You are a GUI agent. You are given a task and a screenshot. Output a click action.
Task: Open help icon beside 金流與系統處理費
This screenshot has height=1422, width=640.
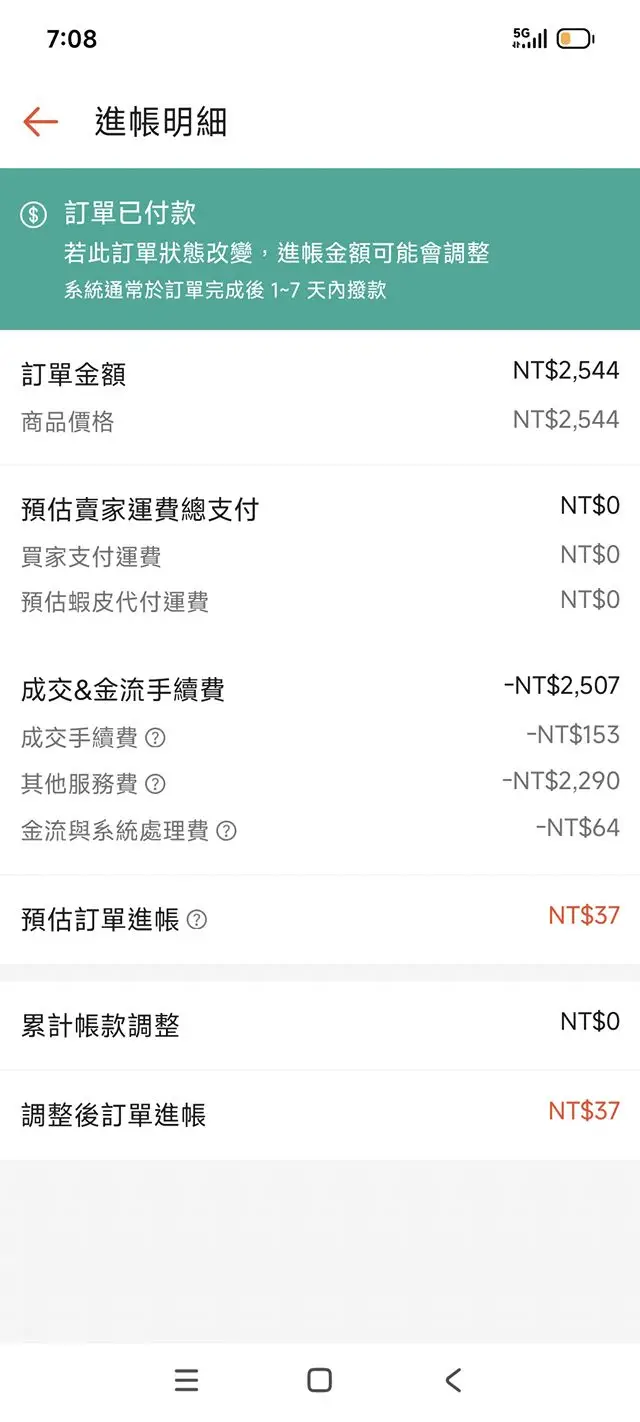coord(227,831)
